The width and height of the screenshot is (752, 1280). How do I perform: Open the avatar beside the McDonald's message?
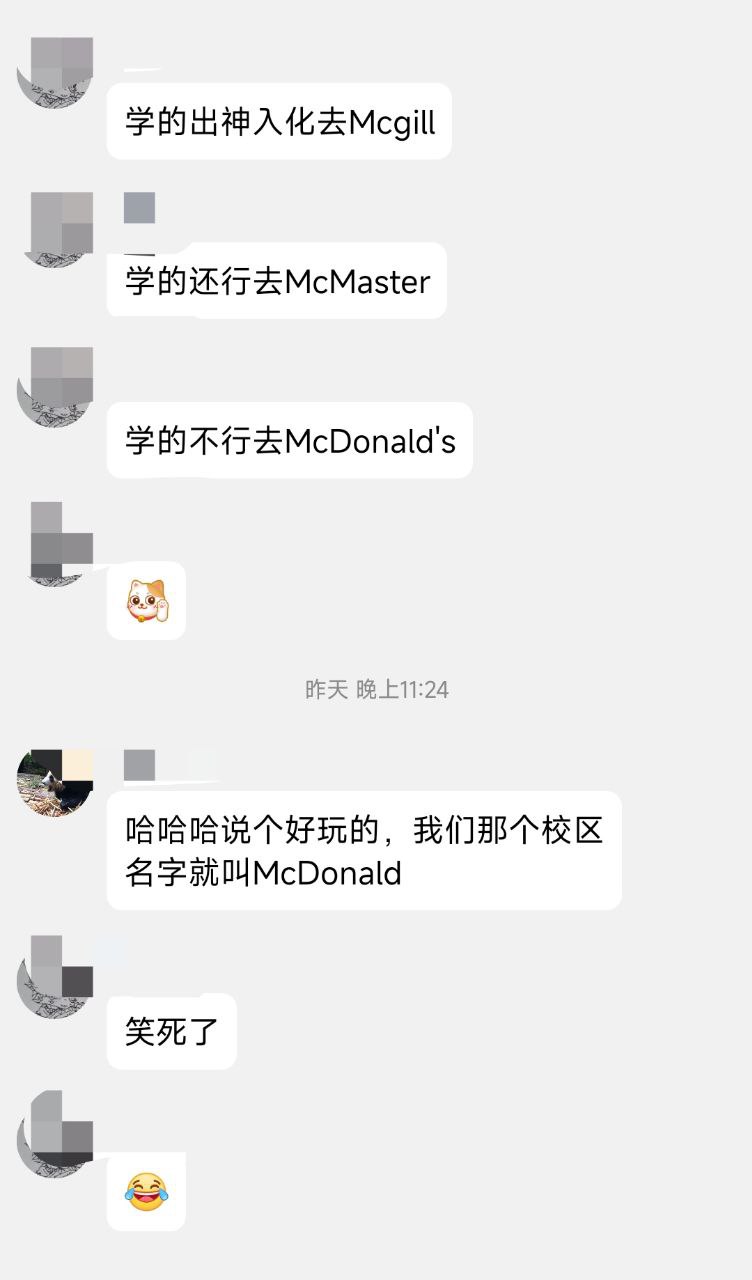pyautogui.click(x=55, y=385)
